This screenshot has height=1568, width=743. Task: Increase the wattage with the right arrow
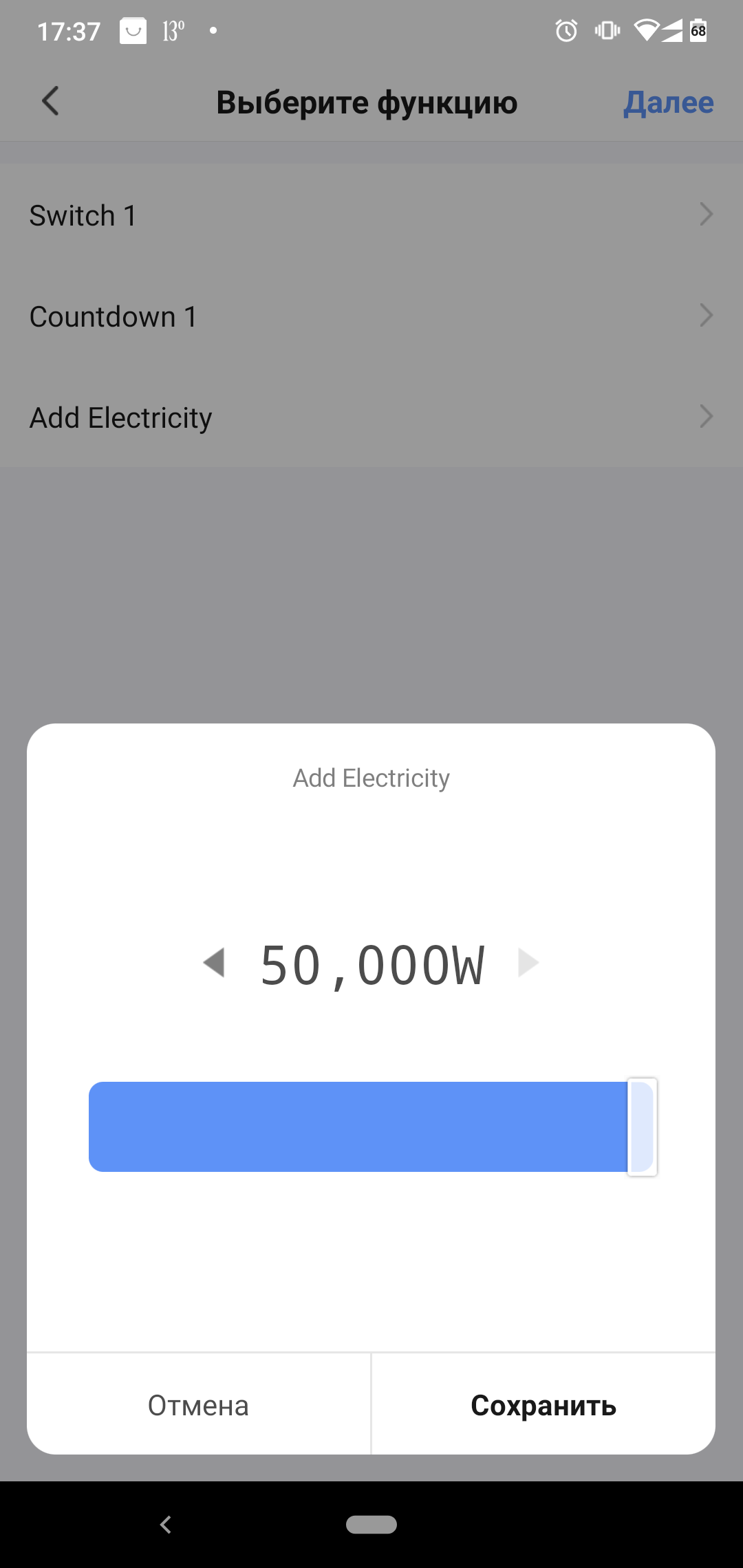pyautogui.click(x=528, y=962)
